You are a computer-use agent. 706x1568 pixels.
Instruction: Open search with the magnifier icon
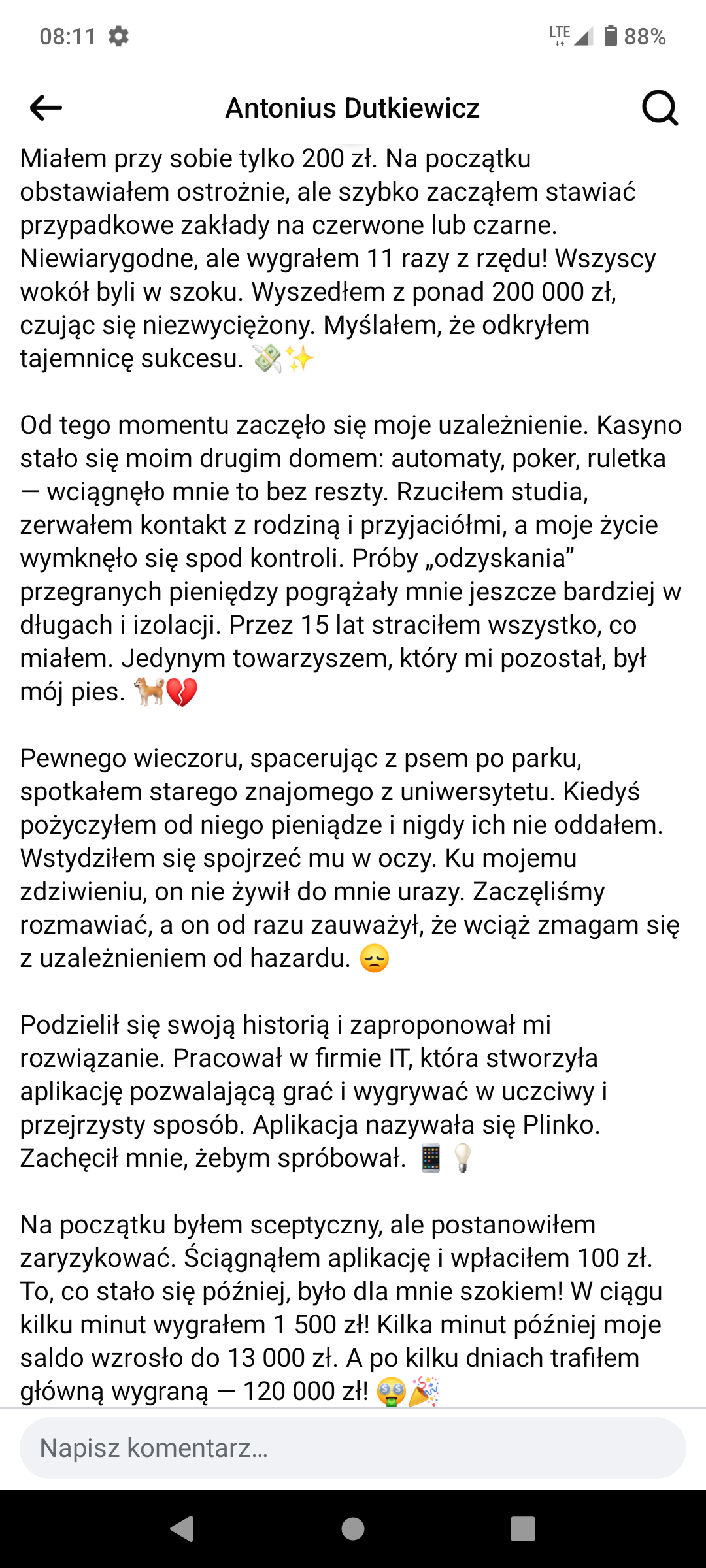tap(660, 108)
